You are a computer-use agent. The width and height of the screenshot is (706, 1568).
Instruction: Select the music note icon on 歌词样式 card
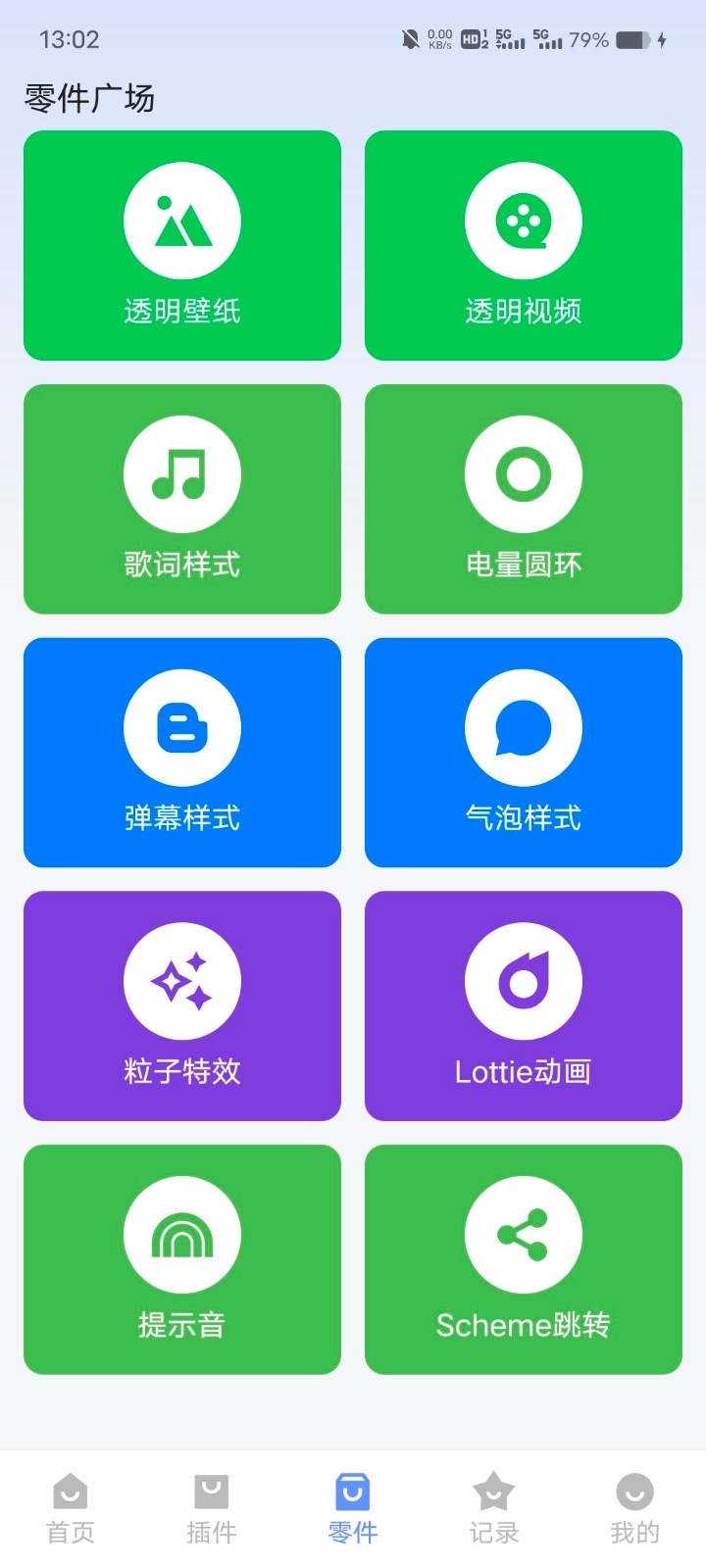coord(181,472)
